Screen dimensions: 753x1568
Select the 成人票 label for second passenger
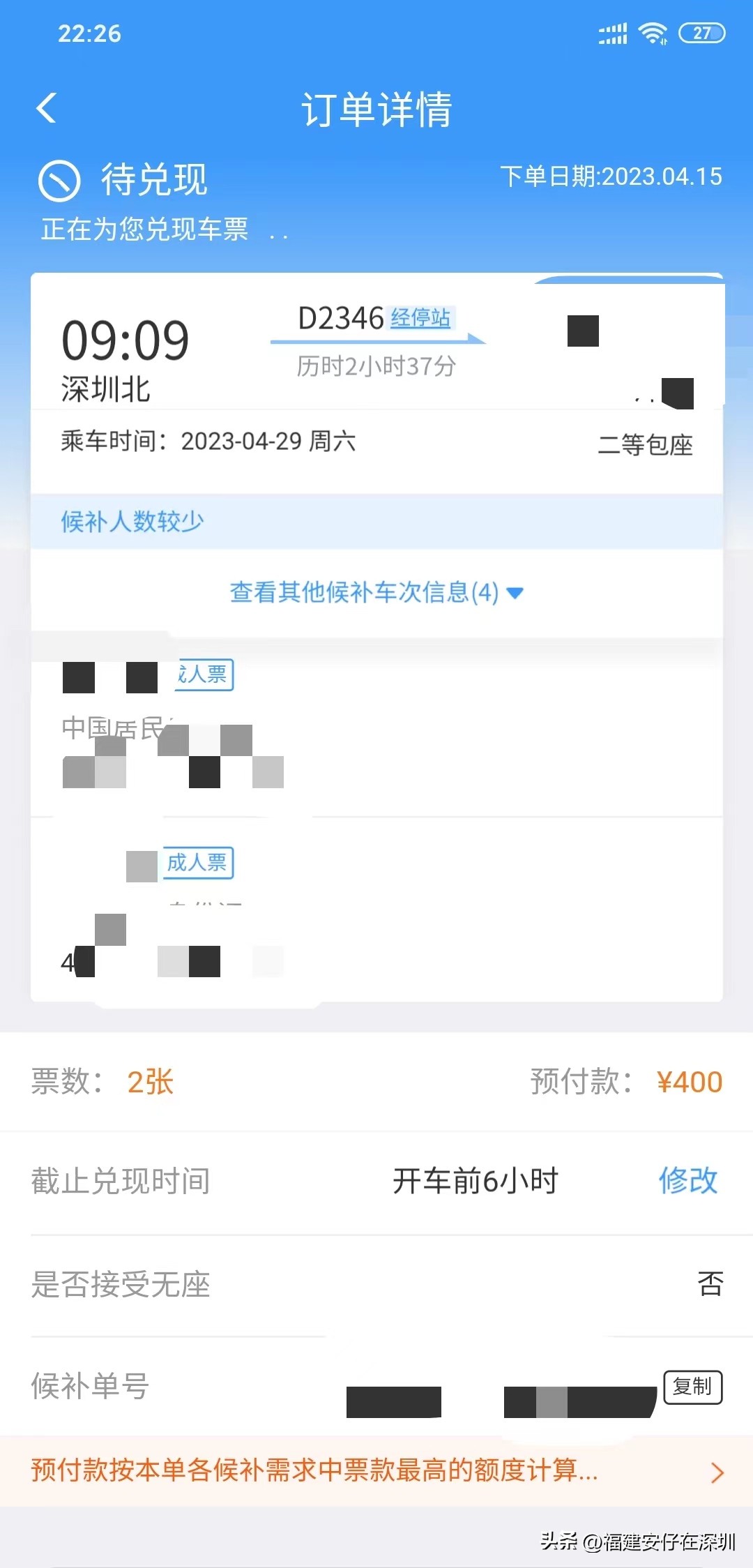point(197,862)
